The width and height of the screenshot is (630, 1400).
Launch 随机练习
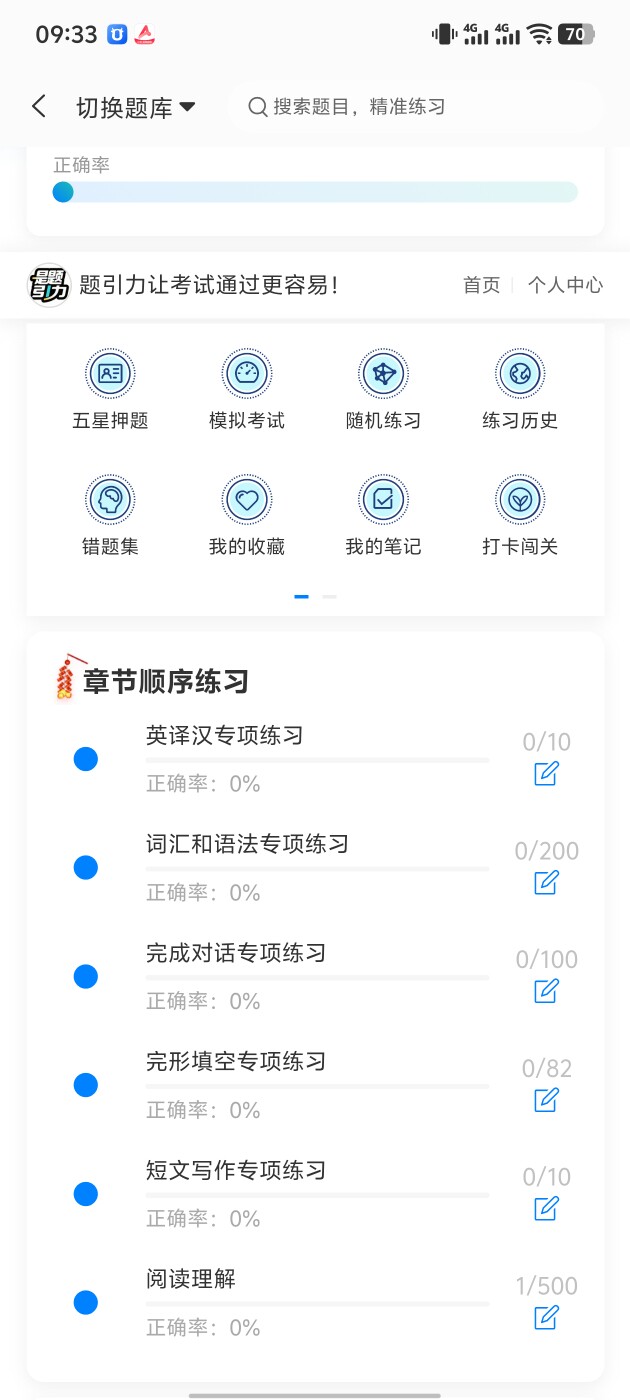coord(383,390)
